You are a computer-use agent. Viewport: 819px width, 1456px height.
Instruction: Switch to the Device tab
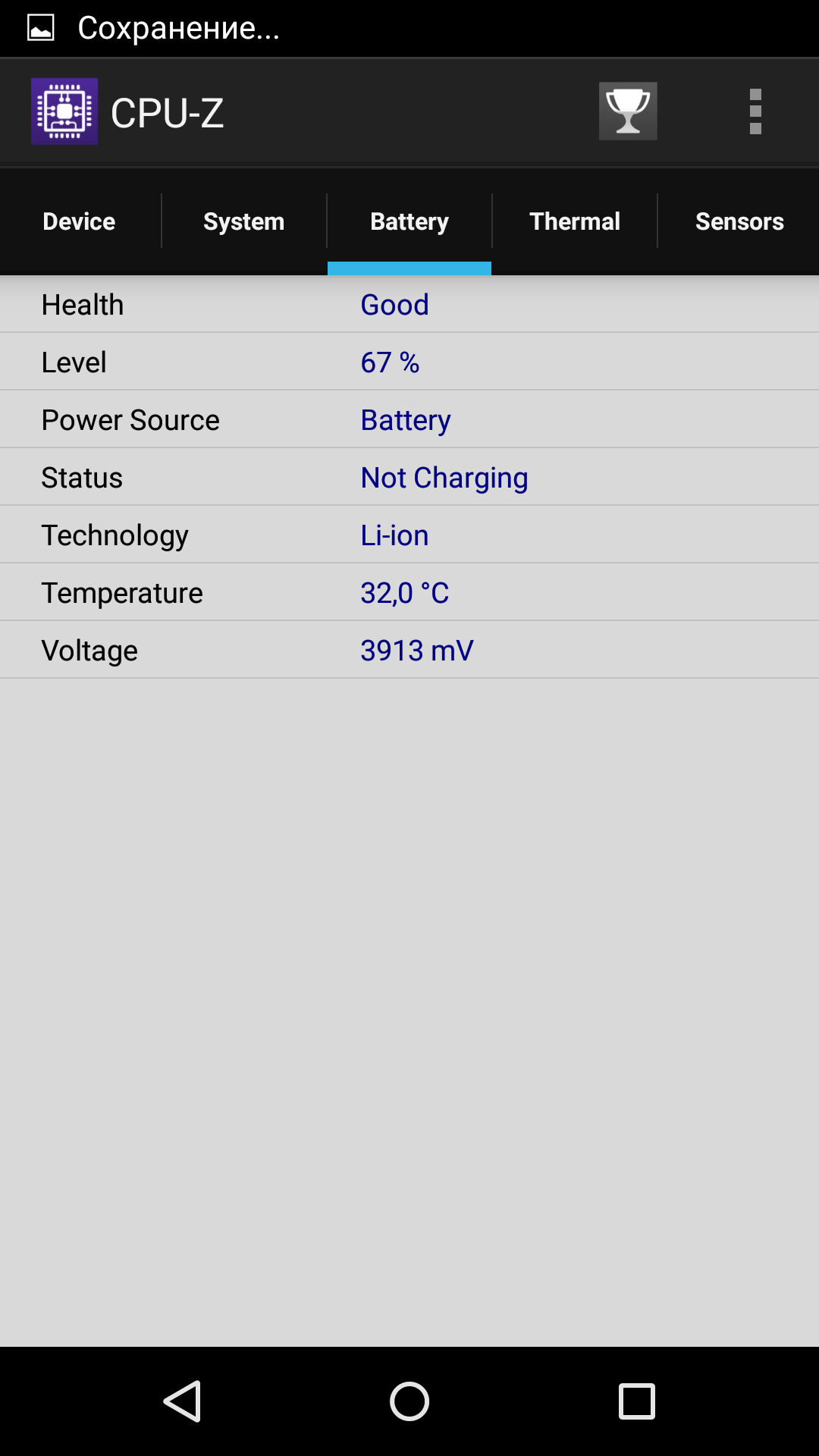(80, 221)
